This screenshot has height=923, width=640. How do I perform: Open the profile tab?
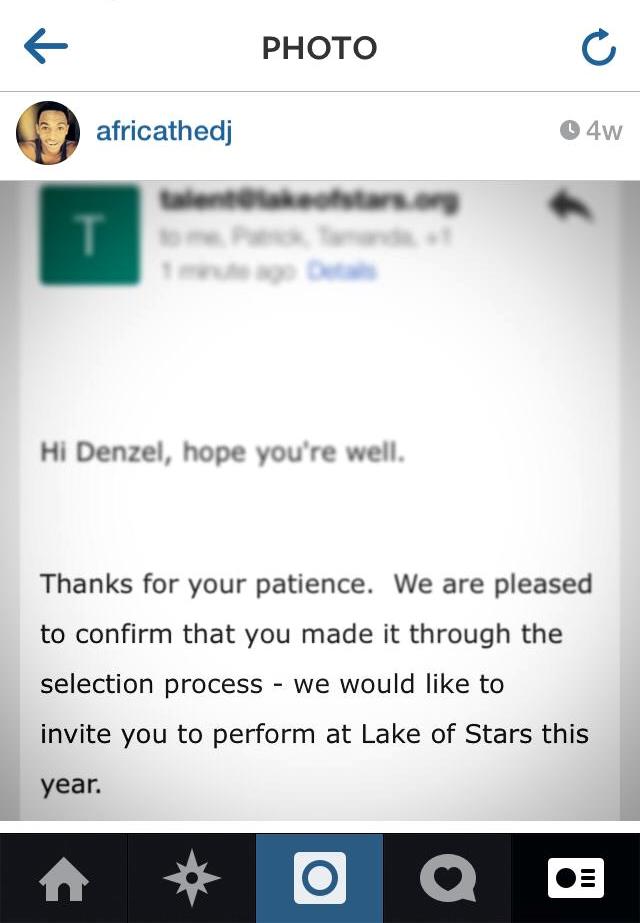click(576, 878)
